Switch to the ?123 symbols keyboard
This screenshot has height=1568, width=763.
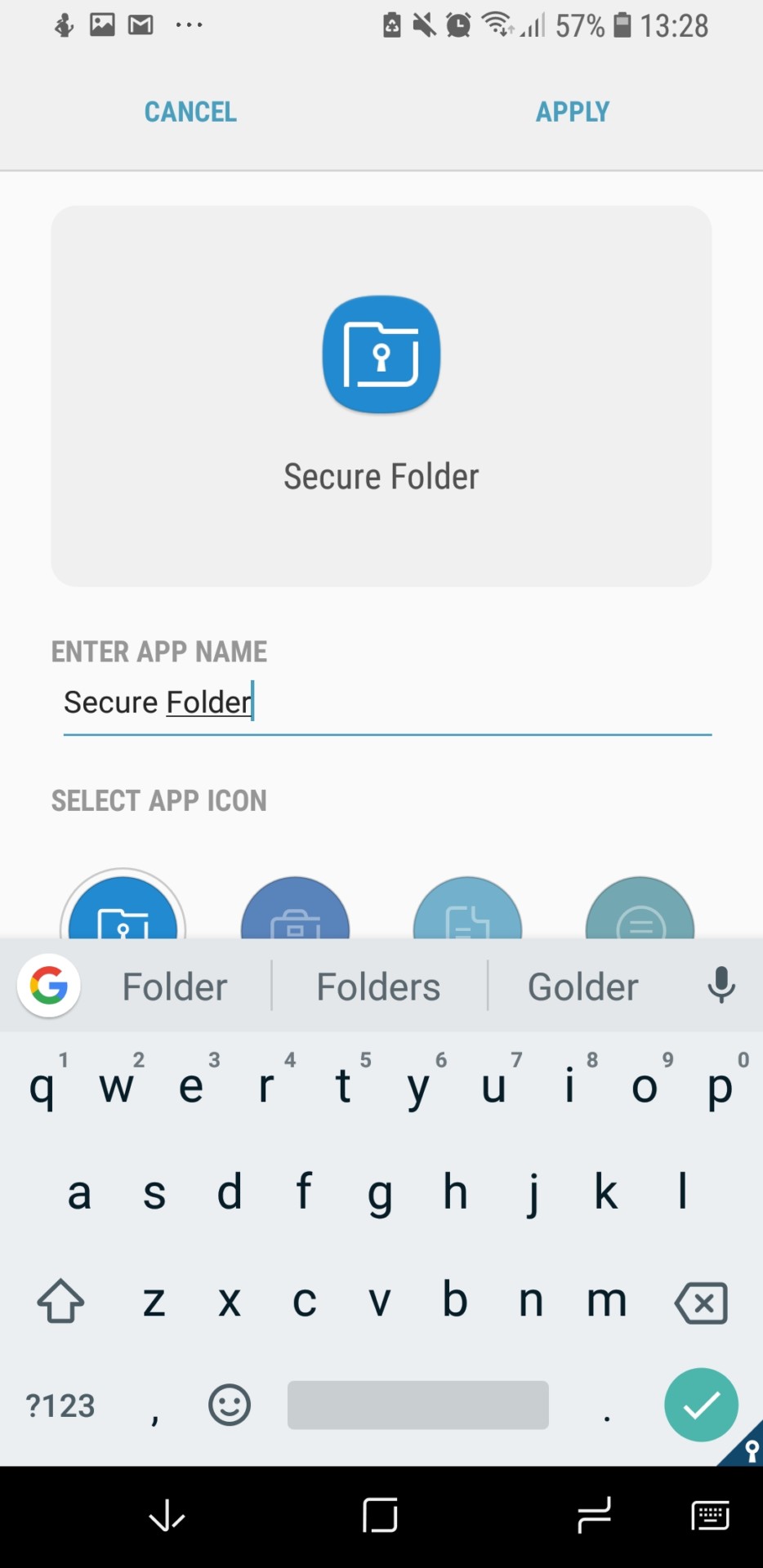59,1405
